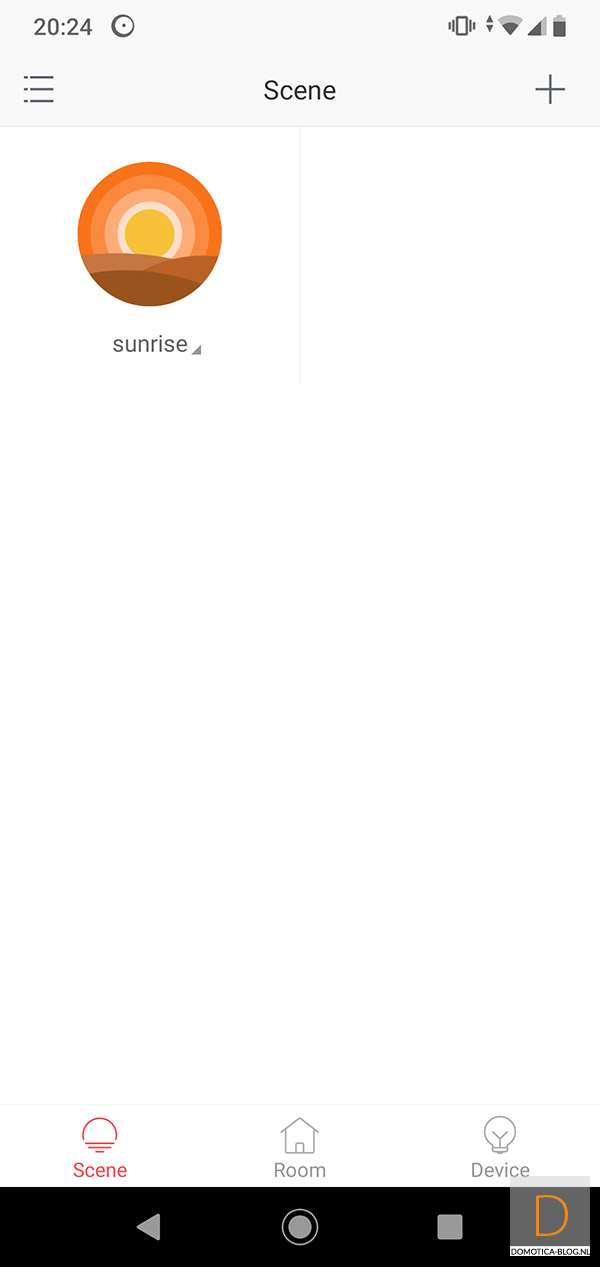
Task: Add a new scene with plus icon
Action: tap(550, 90)
